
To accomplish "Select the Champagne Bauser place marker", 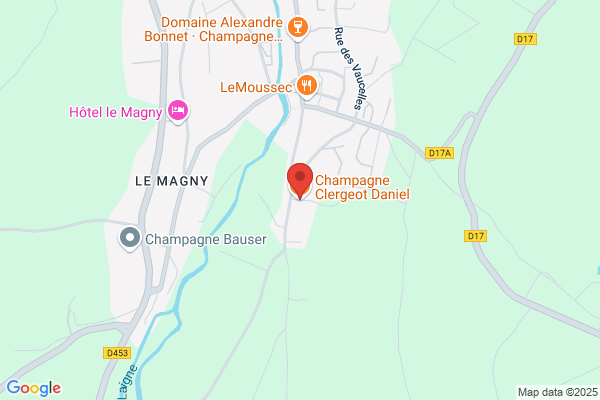I will [x=130, y=239].
